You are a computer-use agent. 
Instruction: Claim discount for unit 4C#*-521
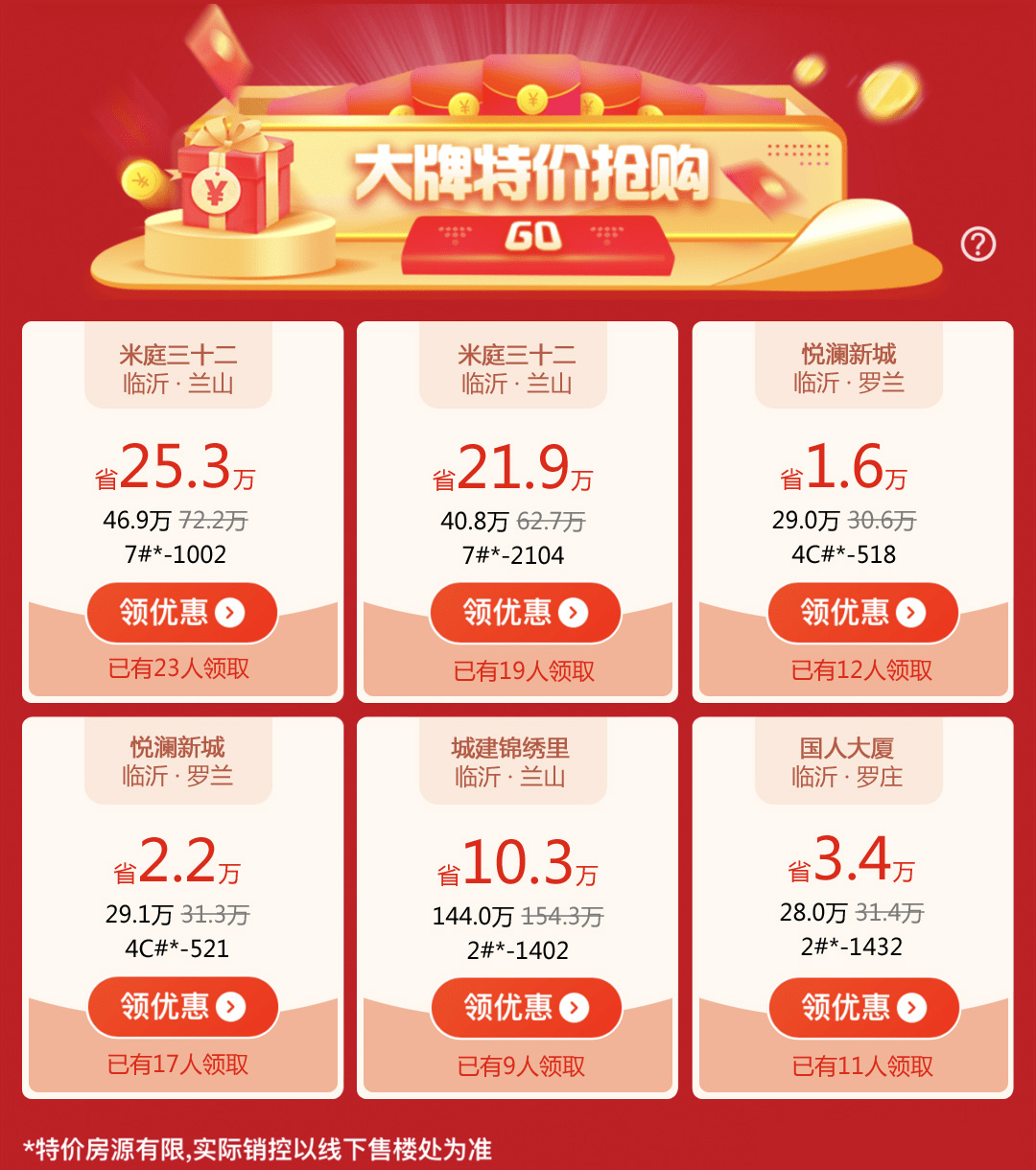[182, 1006]
